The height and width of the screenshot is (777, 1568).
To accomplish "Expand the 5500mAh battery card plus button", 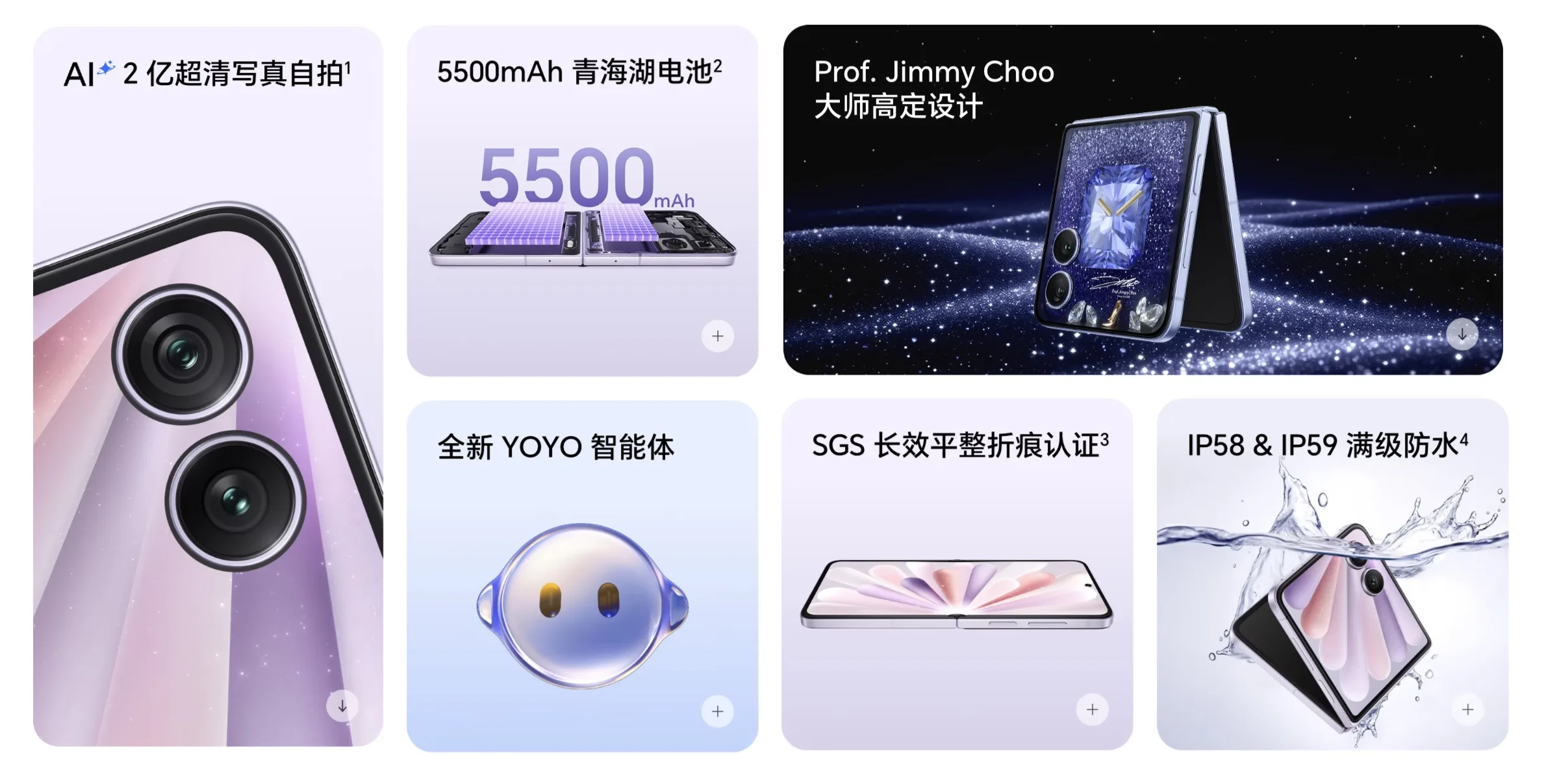I will 717,336.
